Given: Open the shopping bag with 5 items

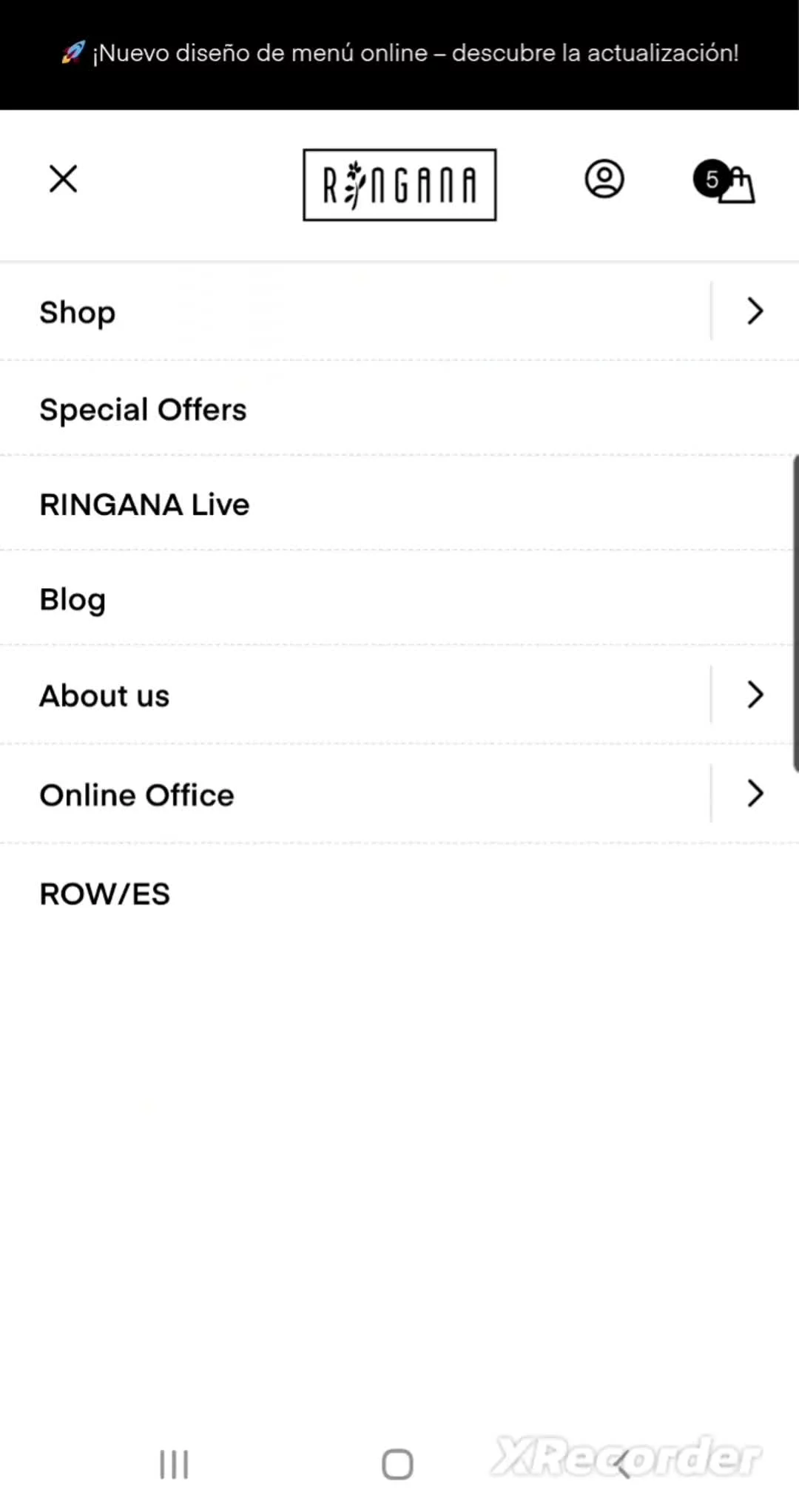Looking at the screenshot, I should click(725, 181).
